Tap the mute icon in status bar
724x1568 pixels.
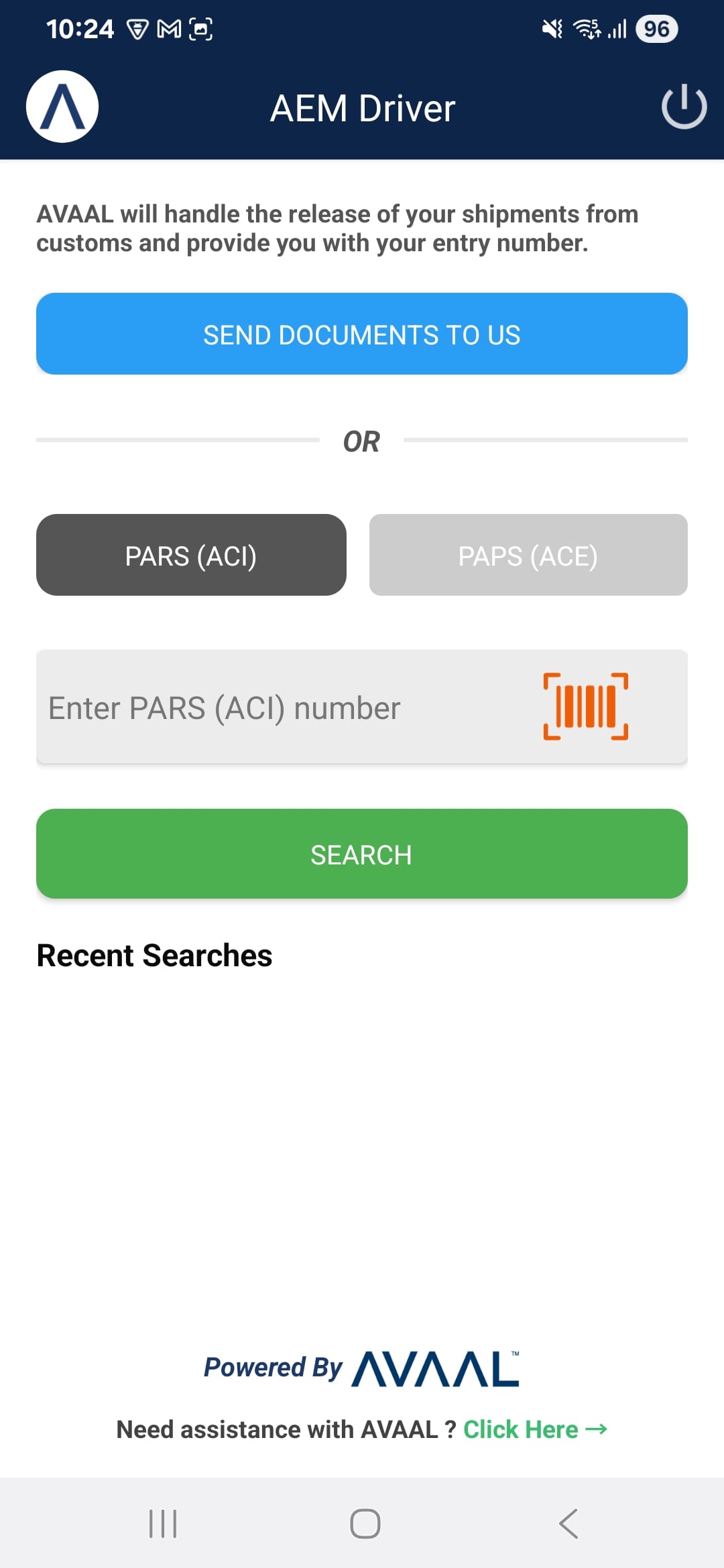551,29
